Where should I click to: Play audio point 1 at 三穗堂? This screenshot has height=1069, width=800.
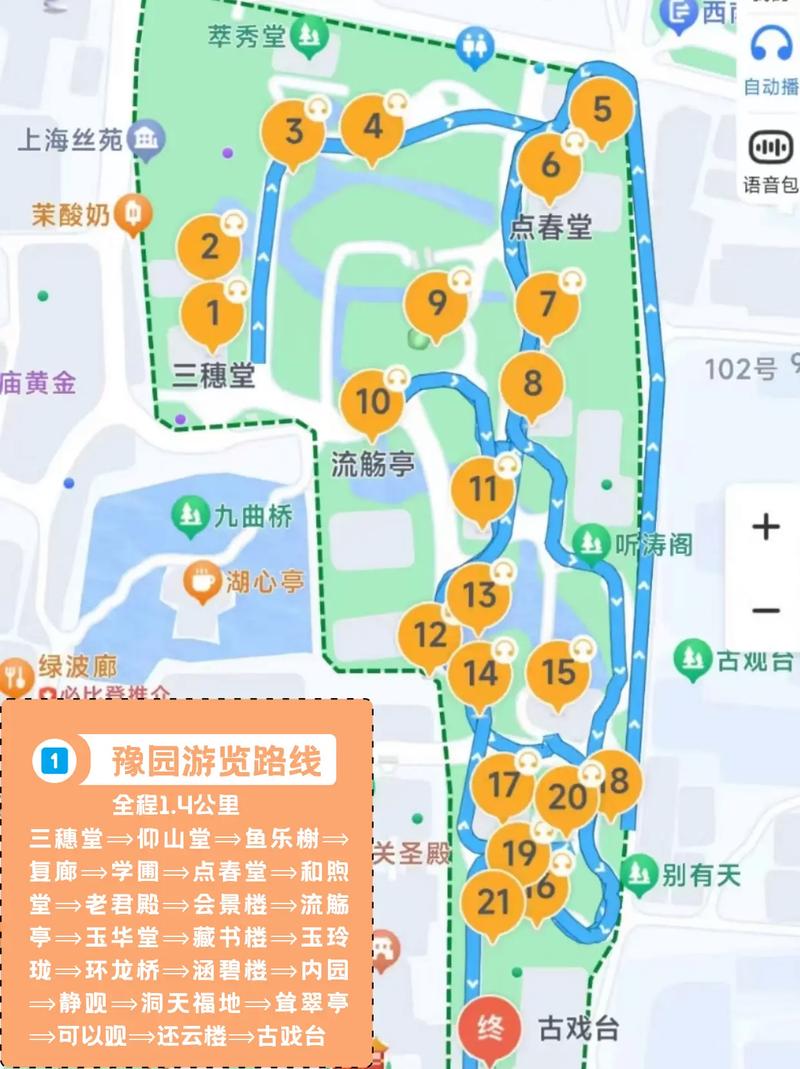point(212,312)
